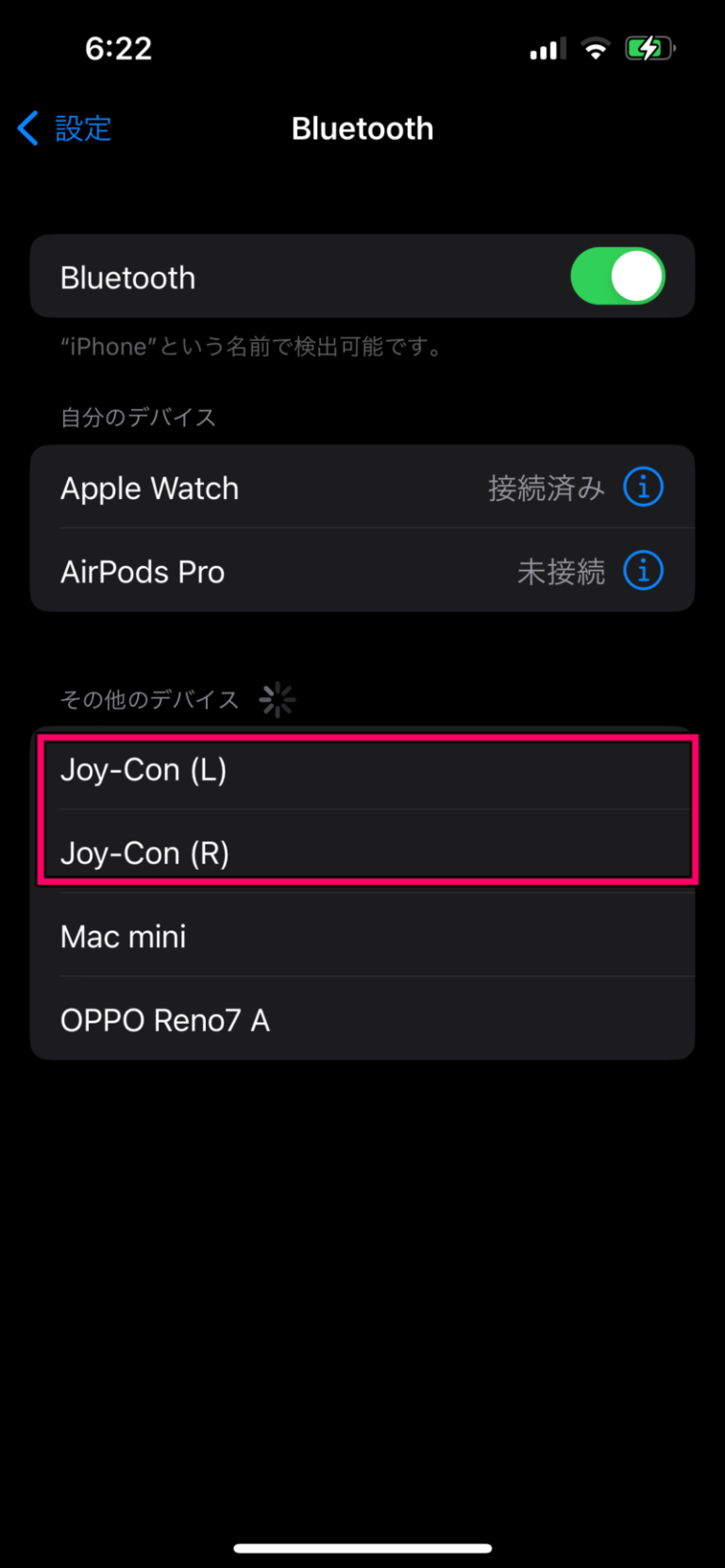Viewport: 725px width, 1568px height.
Task: Tap the Bluetooth title at top
Action: pos(362,128)
